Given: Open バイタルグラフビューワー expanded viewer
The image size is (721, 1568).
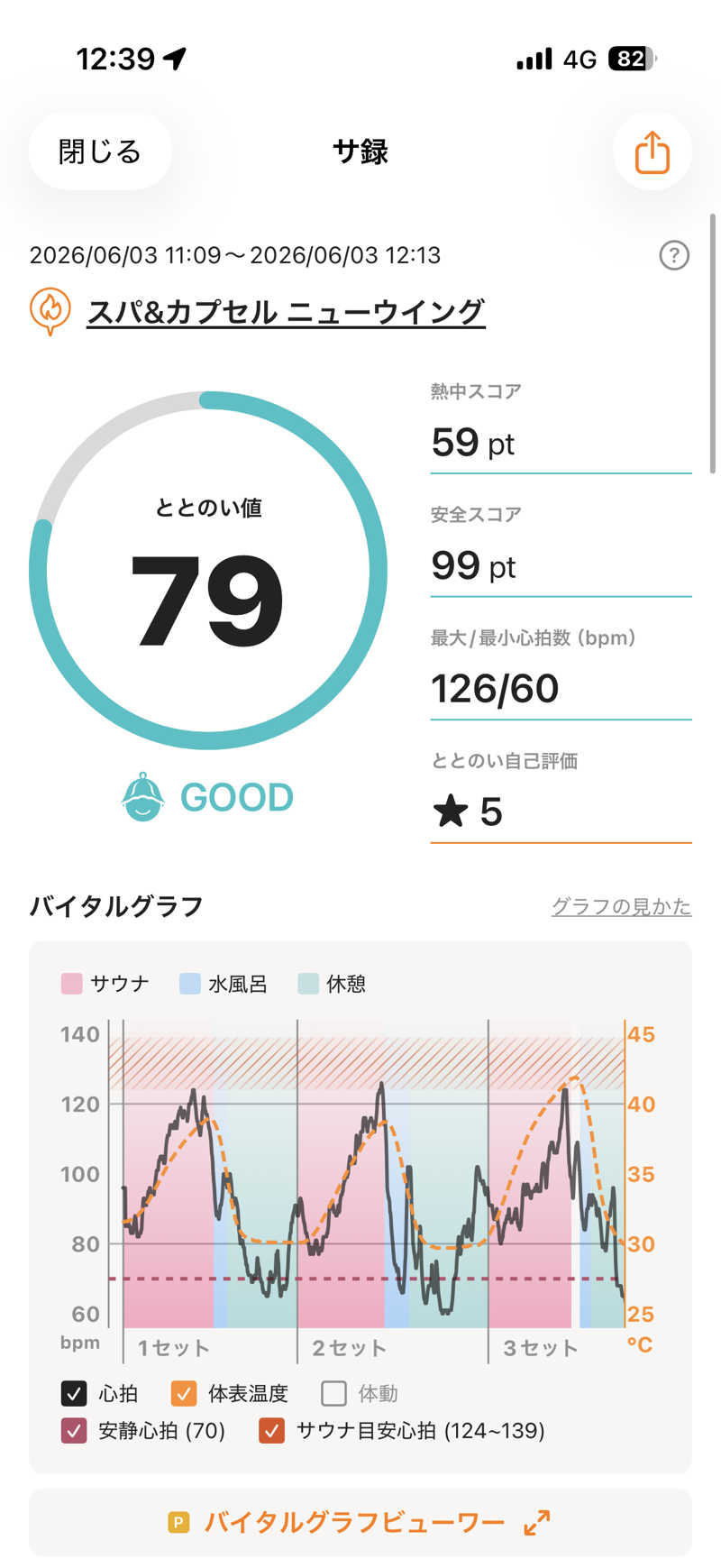Looking at the screenshot, I should point(360,1522).
